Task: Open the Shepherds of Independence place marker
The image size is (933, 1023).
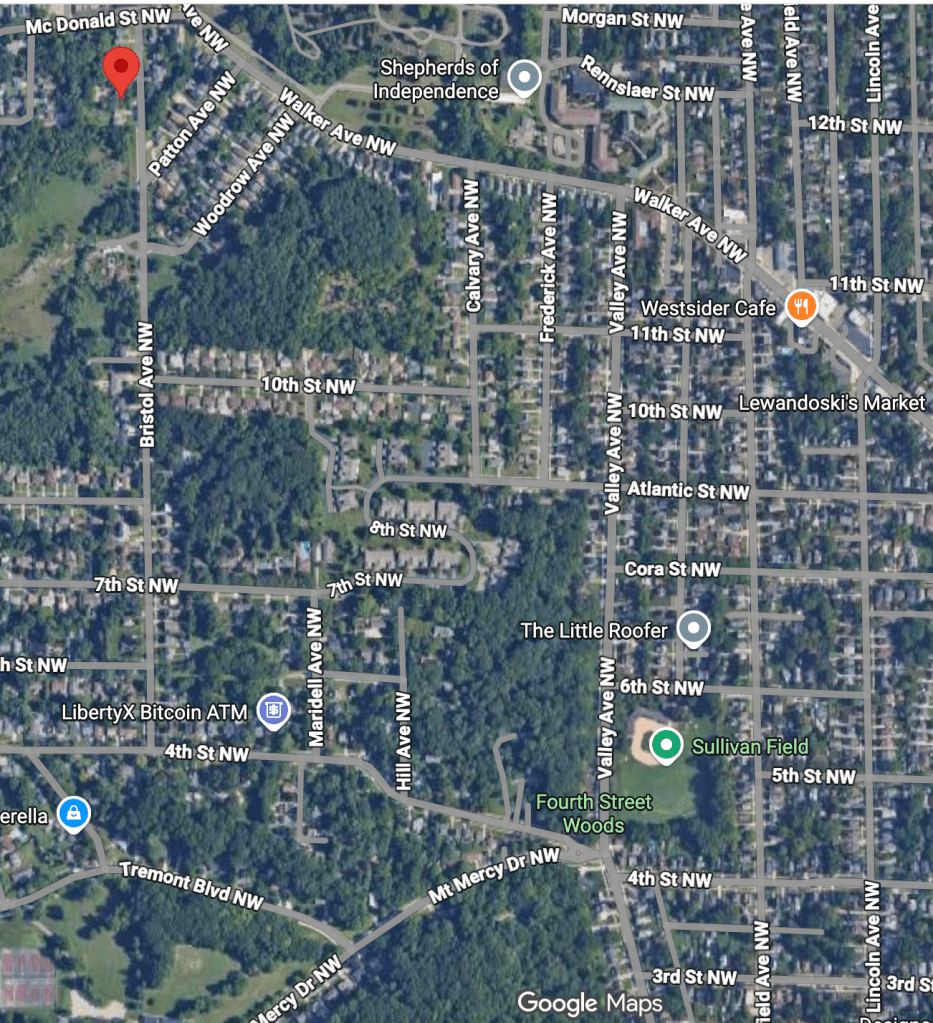Action: coord(524,77)
